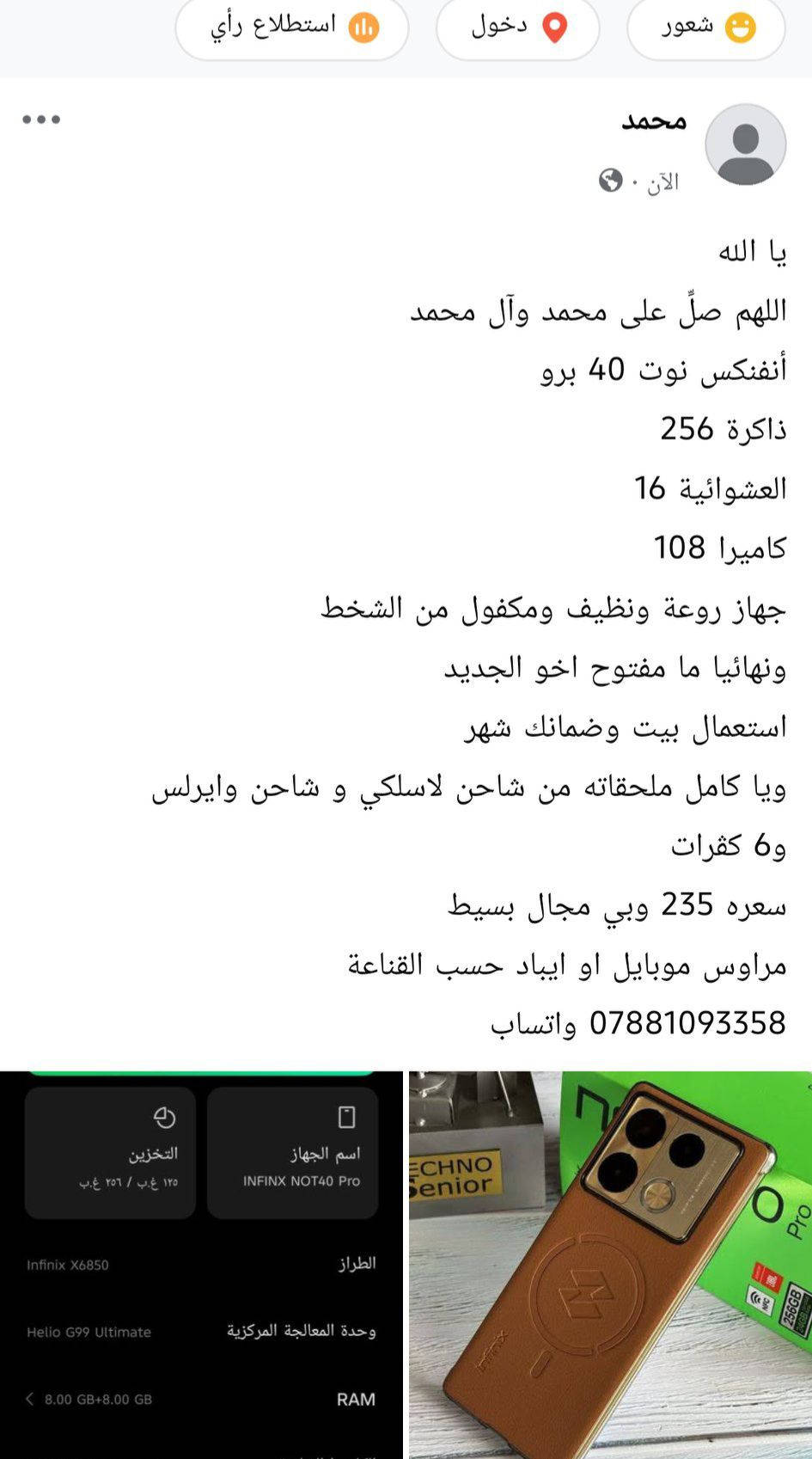Open the استطلاع رأي poll chip
Viewport: 812px width, 1459px height.
(292, 28)
